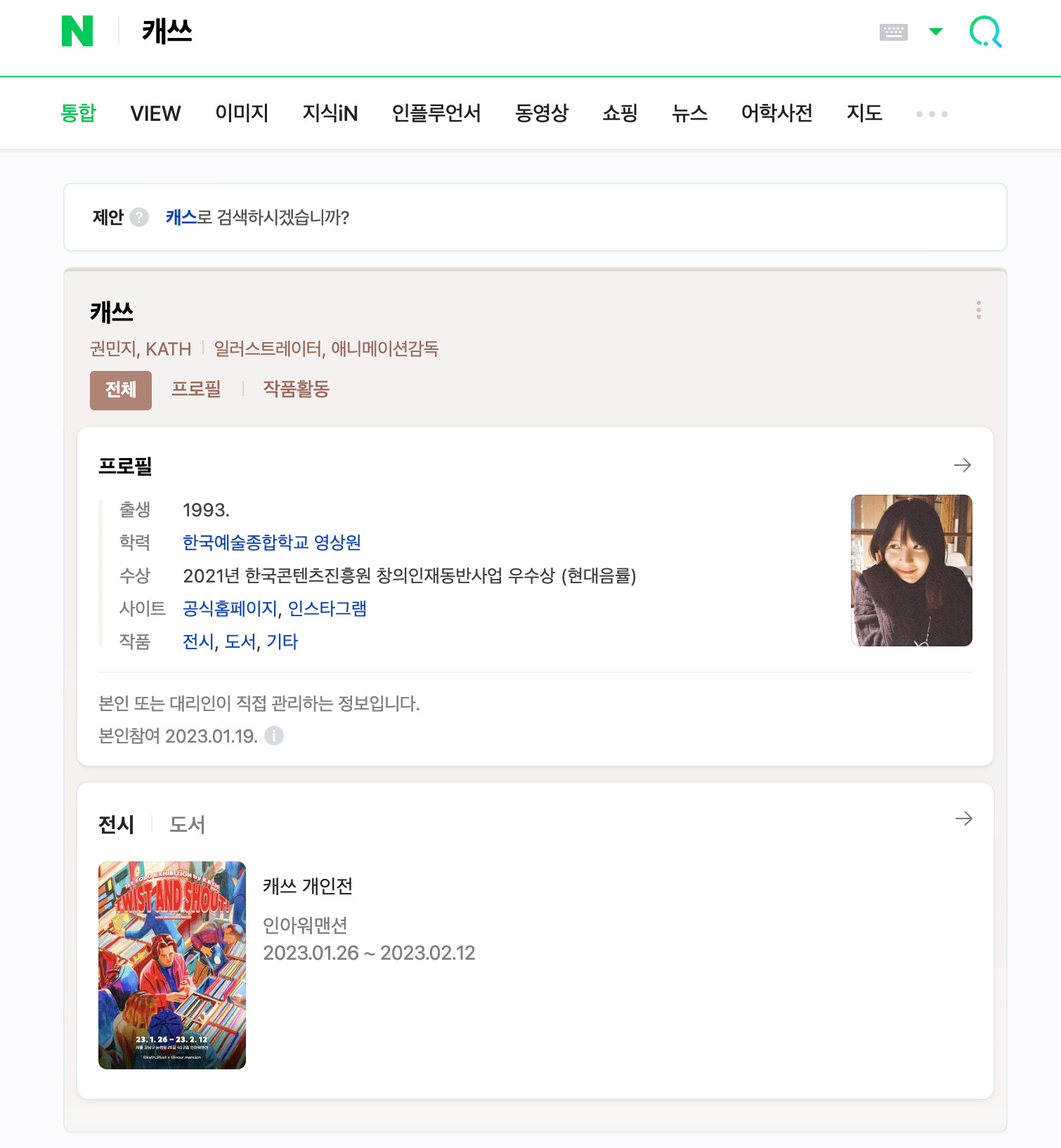This screenshot has width=1061, height=1148.
Task: Open the overflow menu on 캐쓰 card
Action: (x=978, y=310)
